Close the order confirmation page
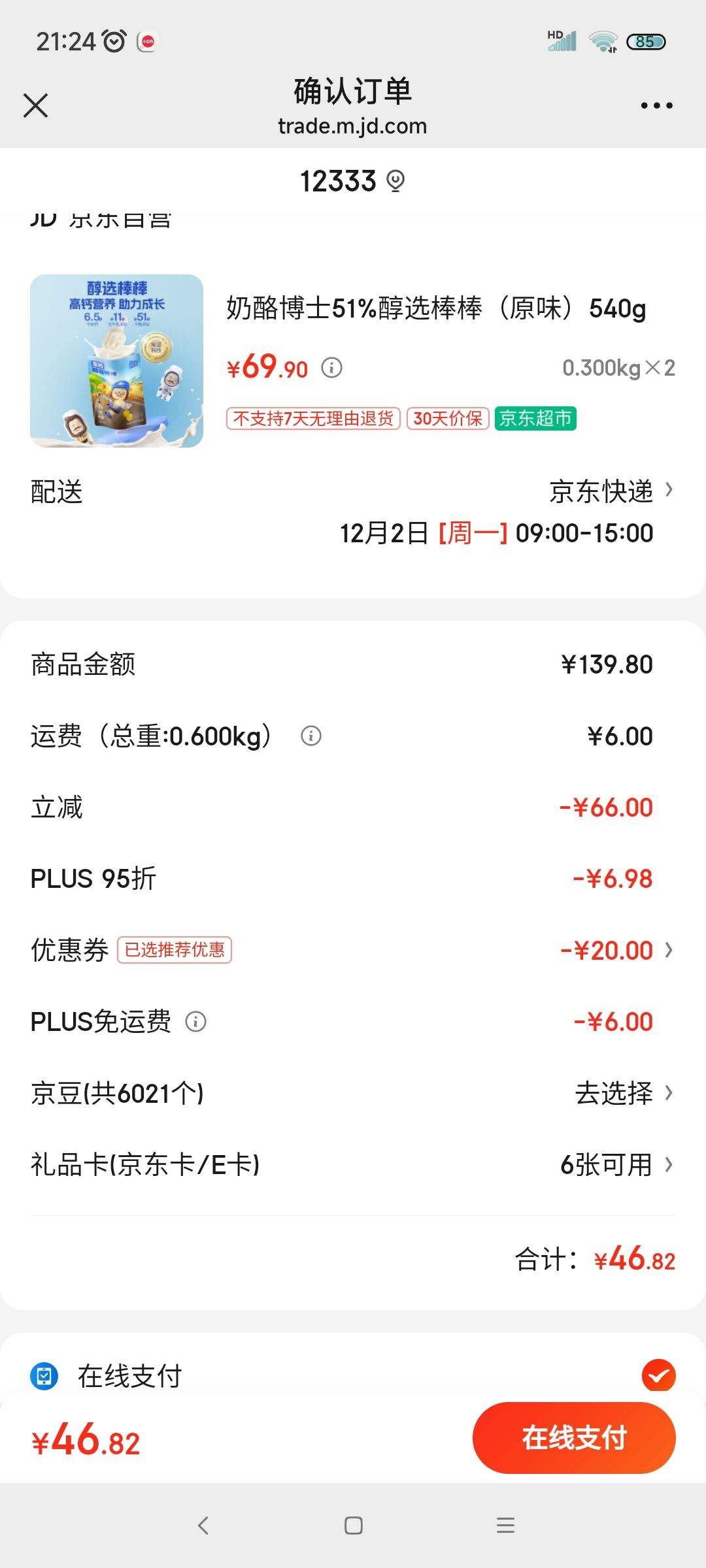This screenshot has width=706, height=1568. coord(36,105)
